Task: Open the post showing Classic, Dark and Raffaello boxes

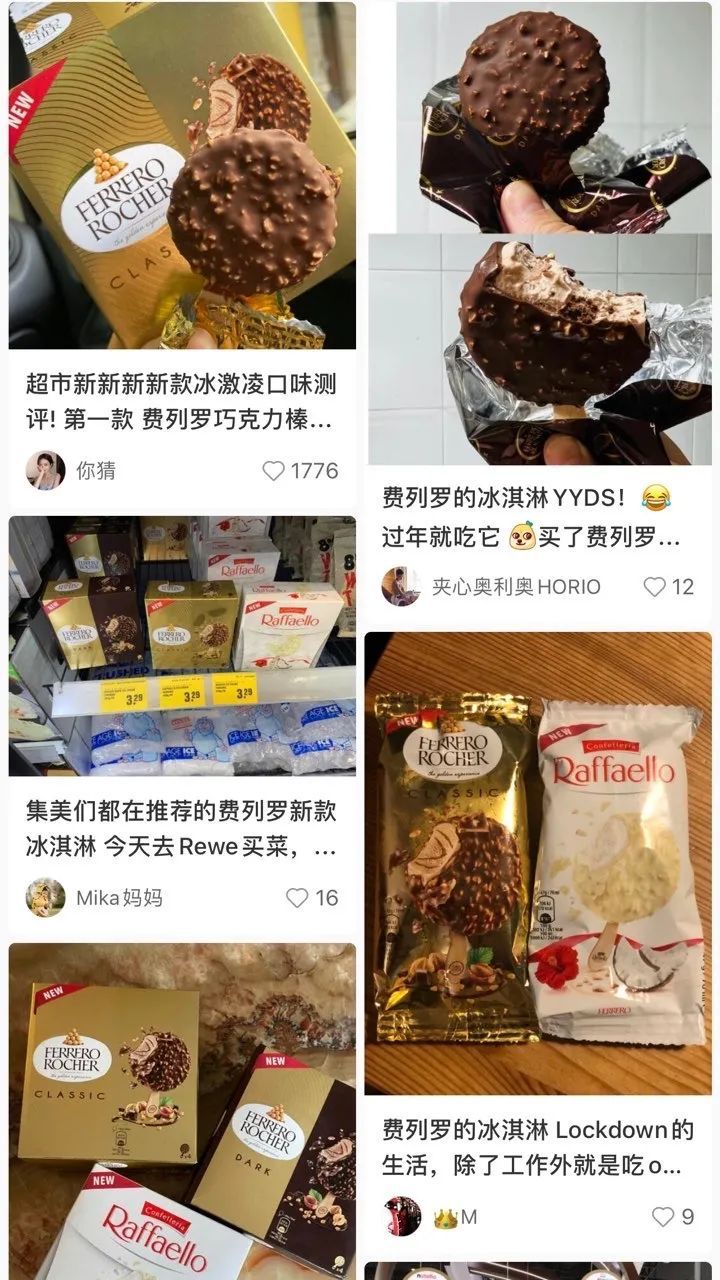Action: click(182, 1111)
